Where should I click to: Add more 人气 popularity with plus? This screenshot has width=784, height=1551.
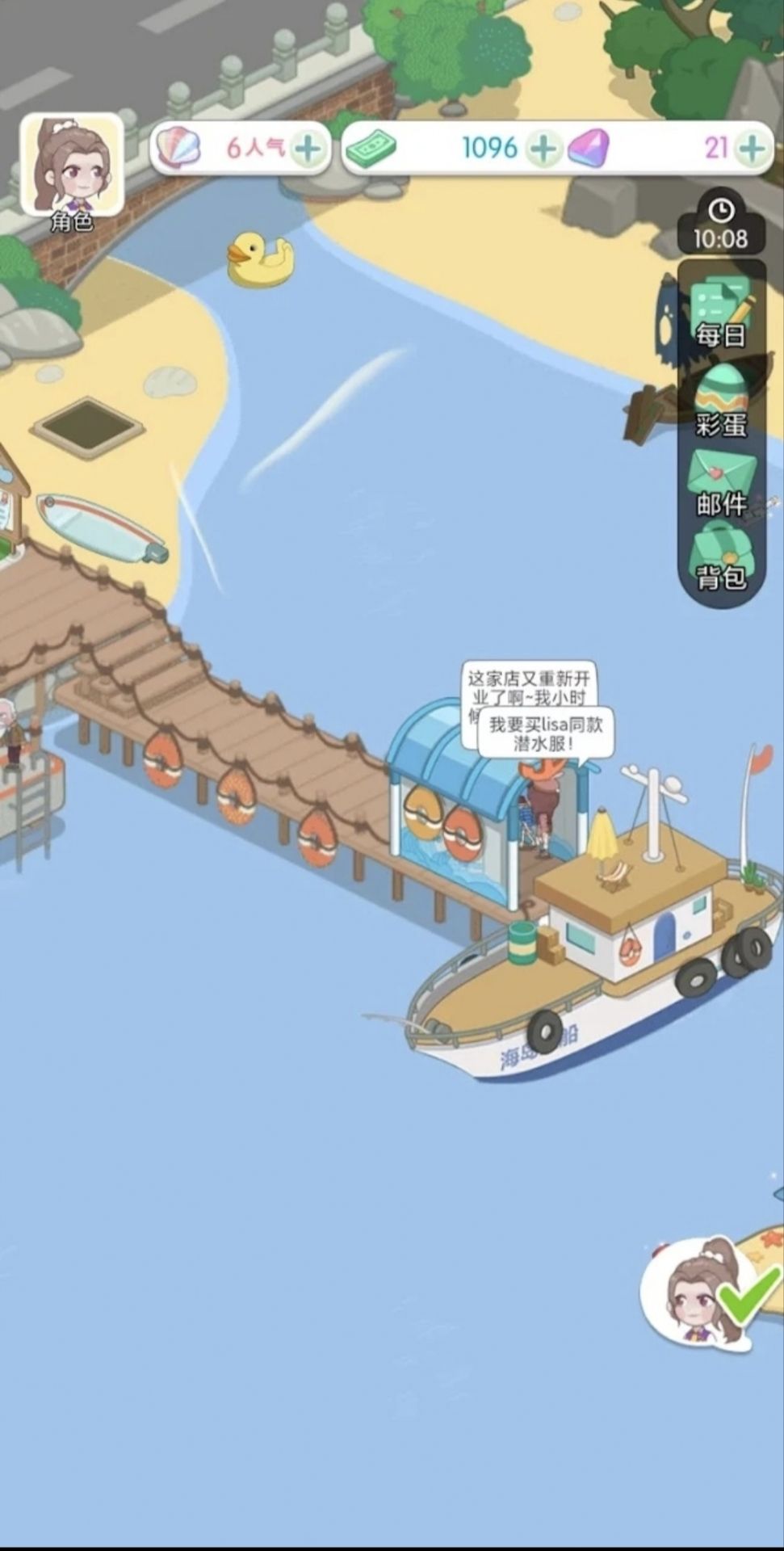click(x=308, y=149)
